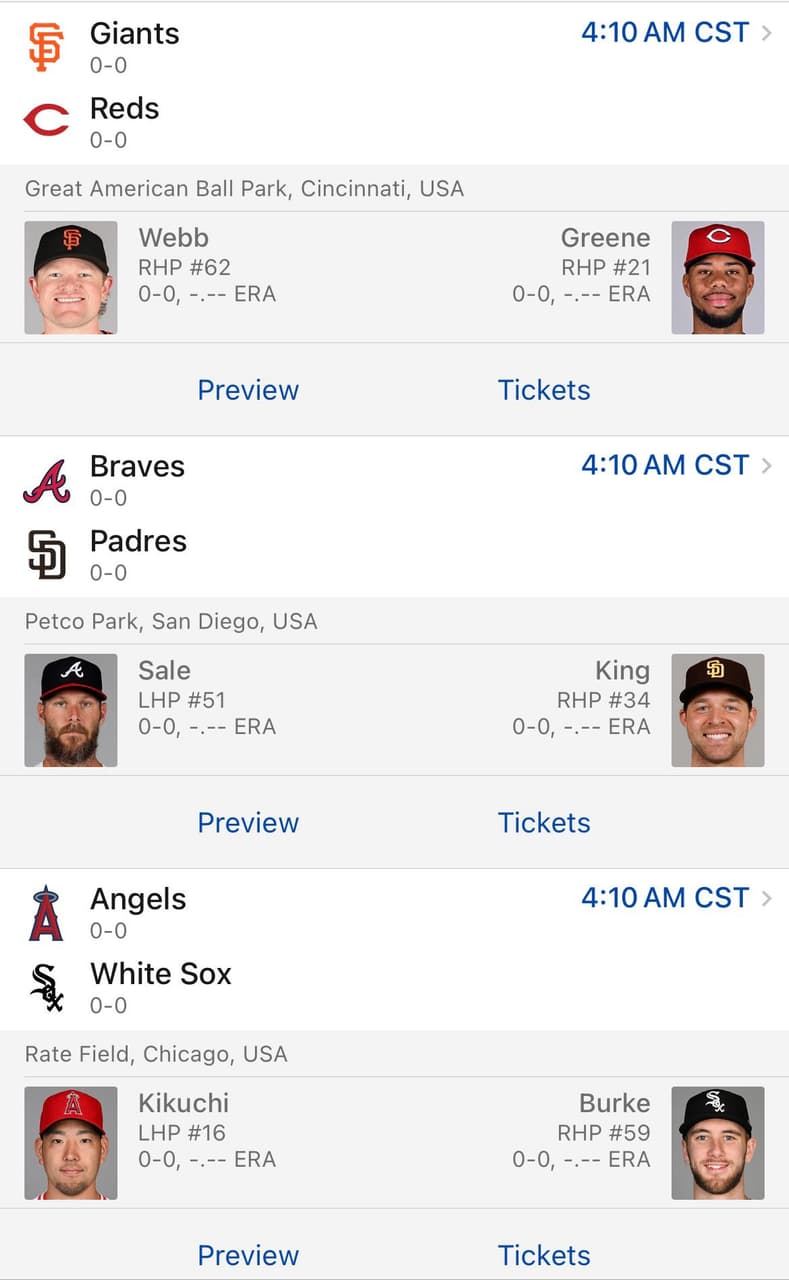Tap Greene's pitcher photo

click(x=718, y=276)
